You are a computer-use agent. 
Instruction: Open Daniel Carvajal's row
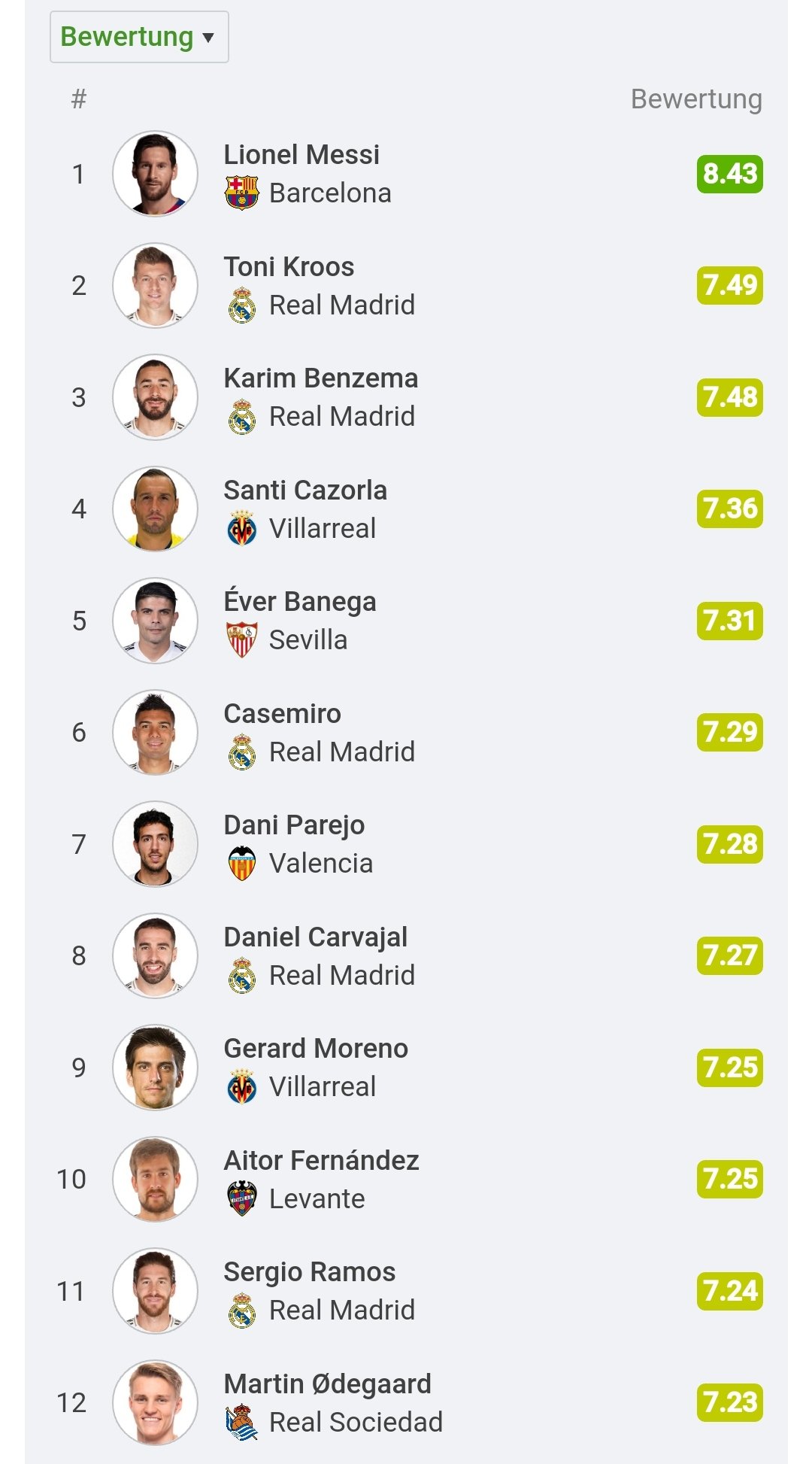pyautogui.click(x=406, y=956)
